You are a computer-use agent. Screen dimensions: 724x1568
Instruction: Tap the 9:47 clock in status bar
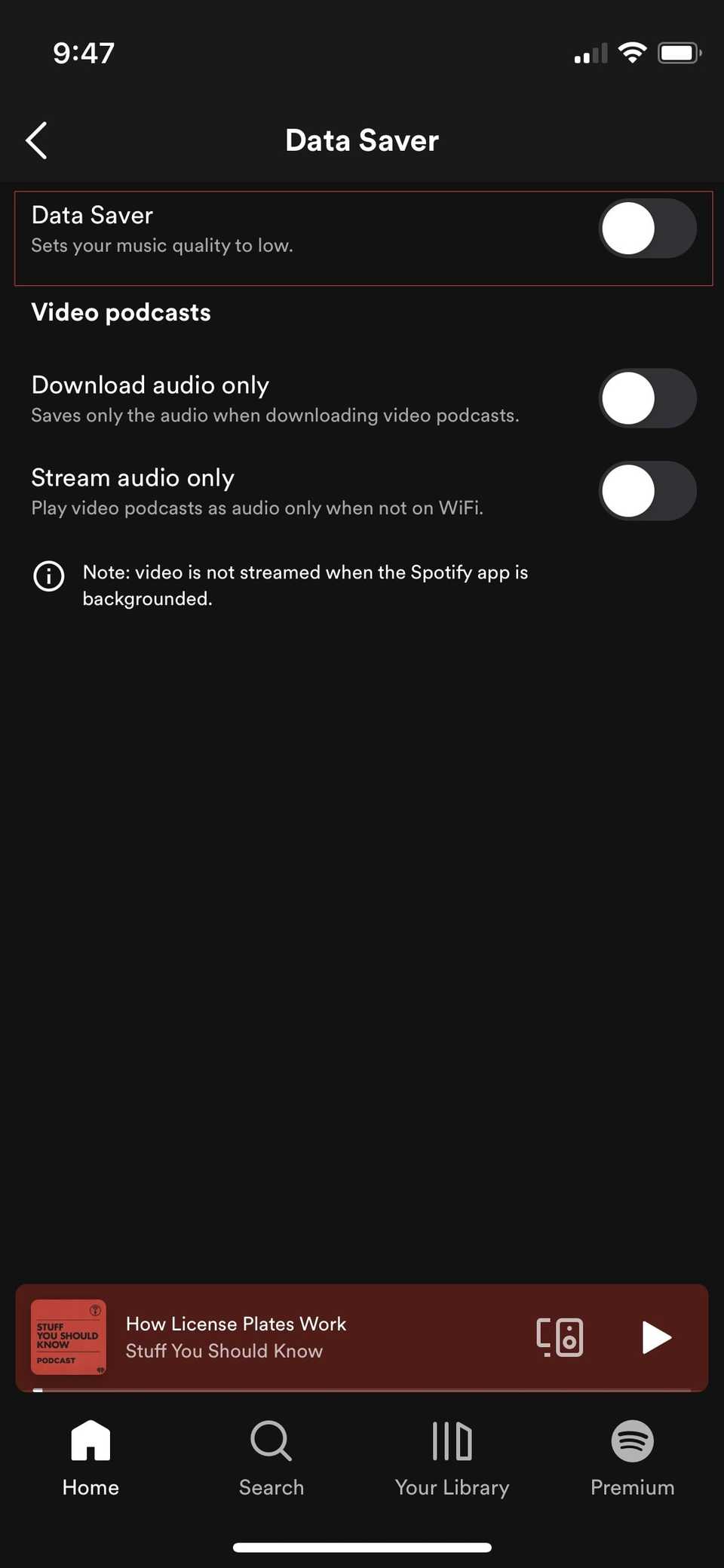pyautogui.click(x=83, y=51)
